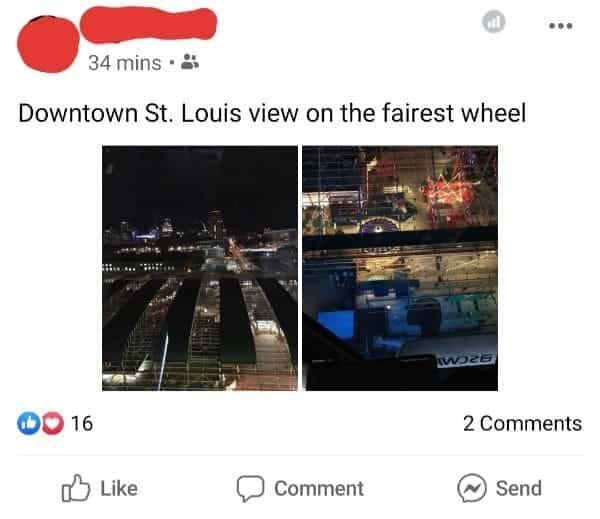View the 2 Comments on this post
This screenshot has width=600, height=519.
point(522,423)
